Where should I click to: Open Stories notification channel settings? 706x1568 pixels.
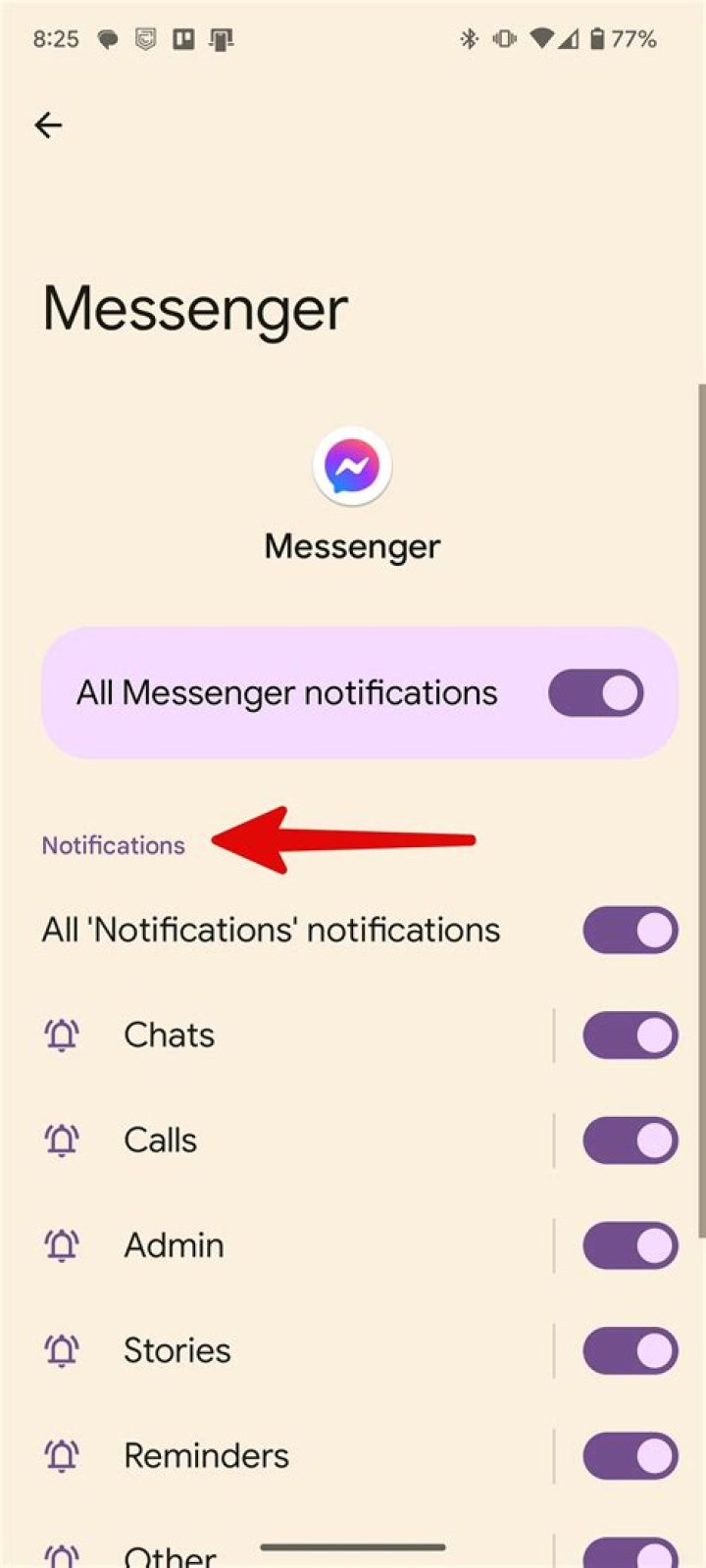coord(176,1350)
